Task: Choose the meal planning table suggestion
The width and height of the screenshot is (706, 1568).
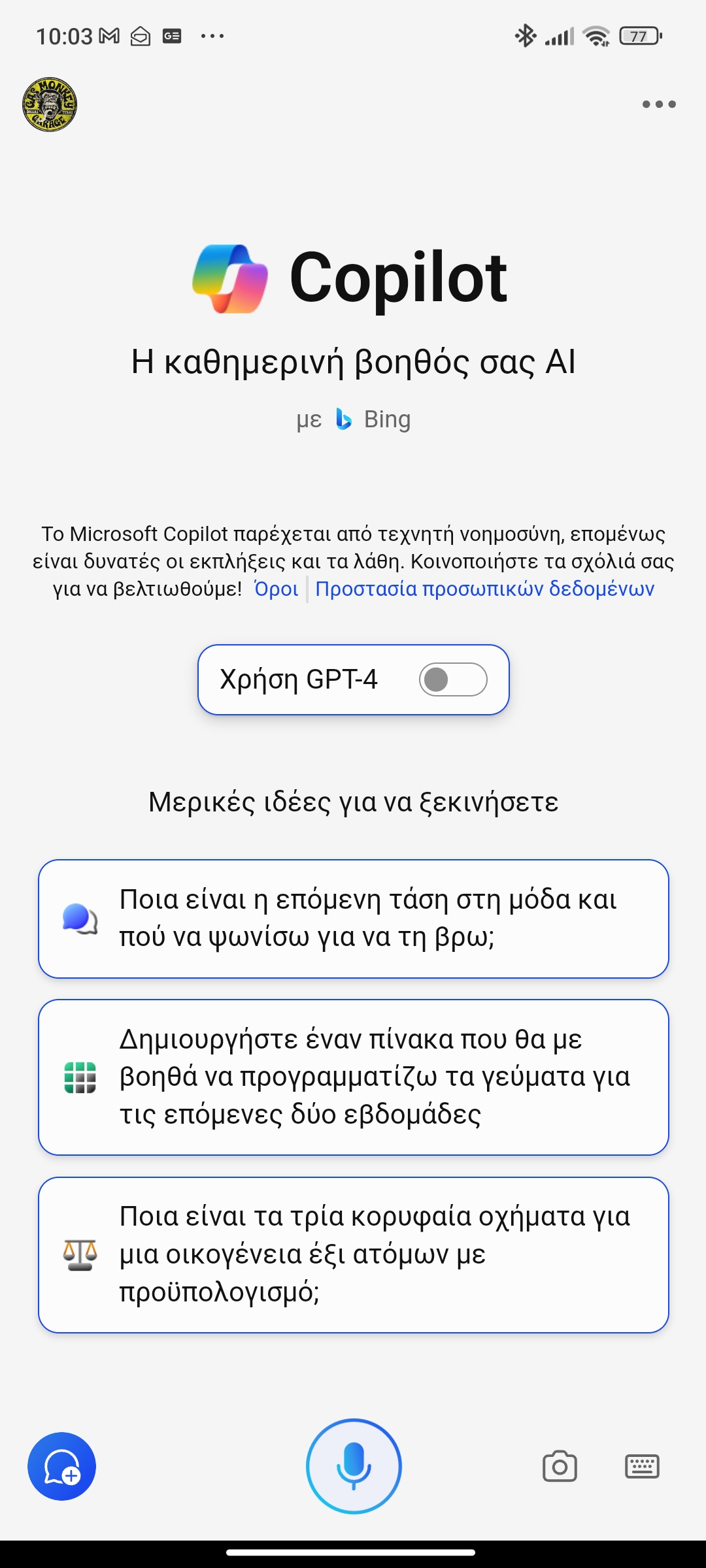Action: pyautogui.click(x=353, y=1077)
